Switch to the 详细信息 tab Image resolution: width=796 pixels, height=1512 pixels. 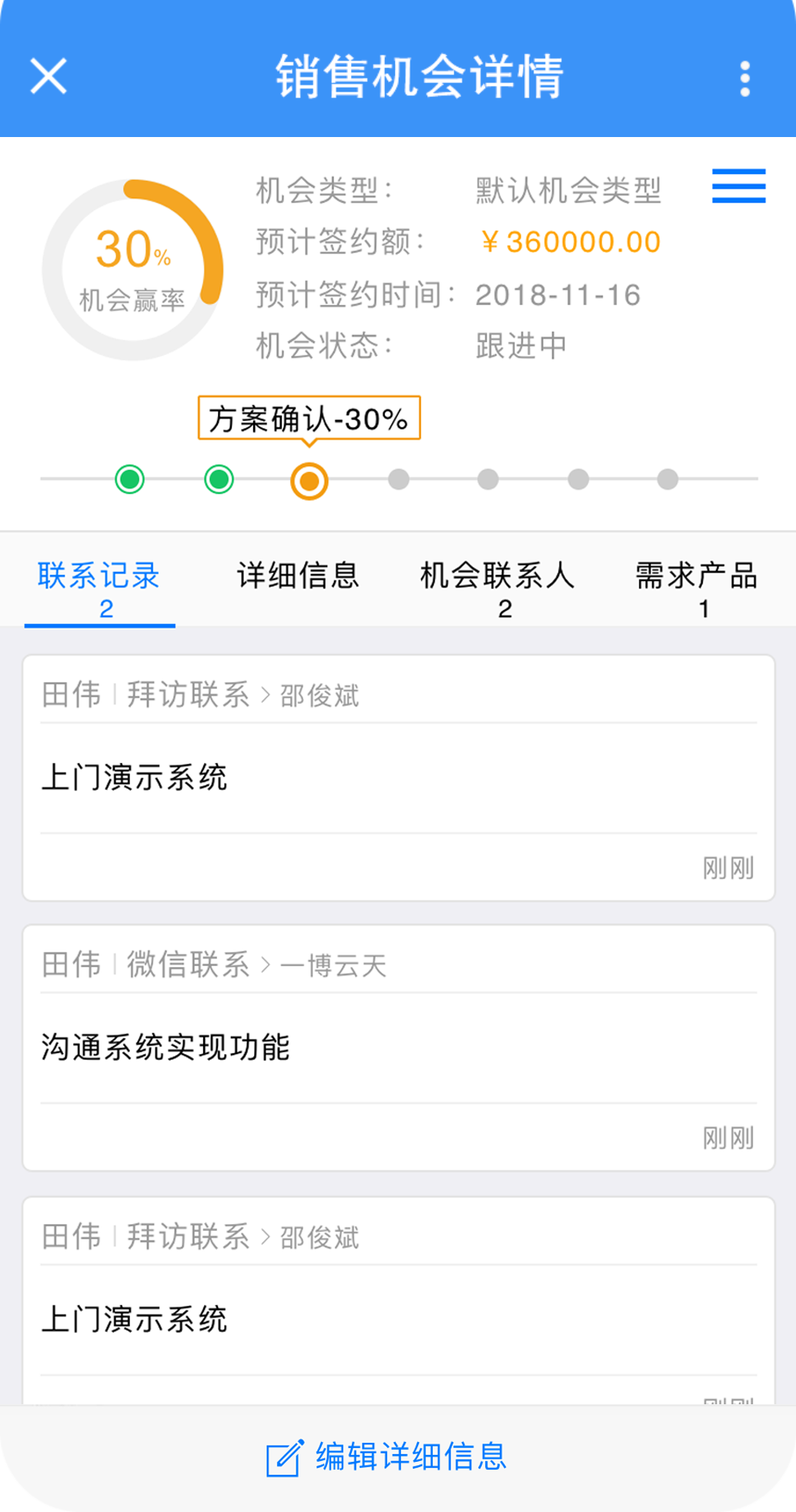[298, 577]
